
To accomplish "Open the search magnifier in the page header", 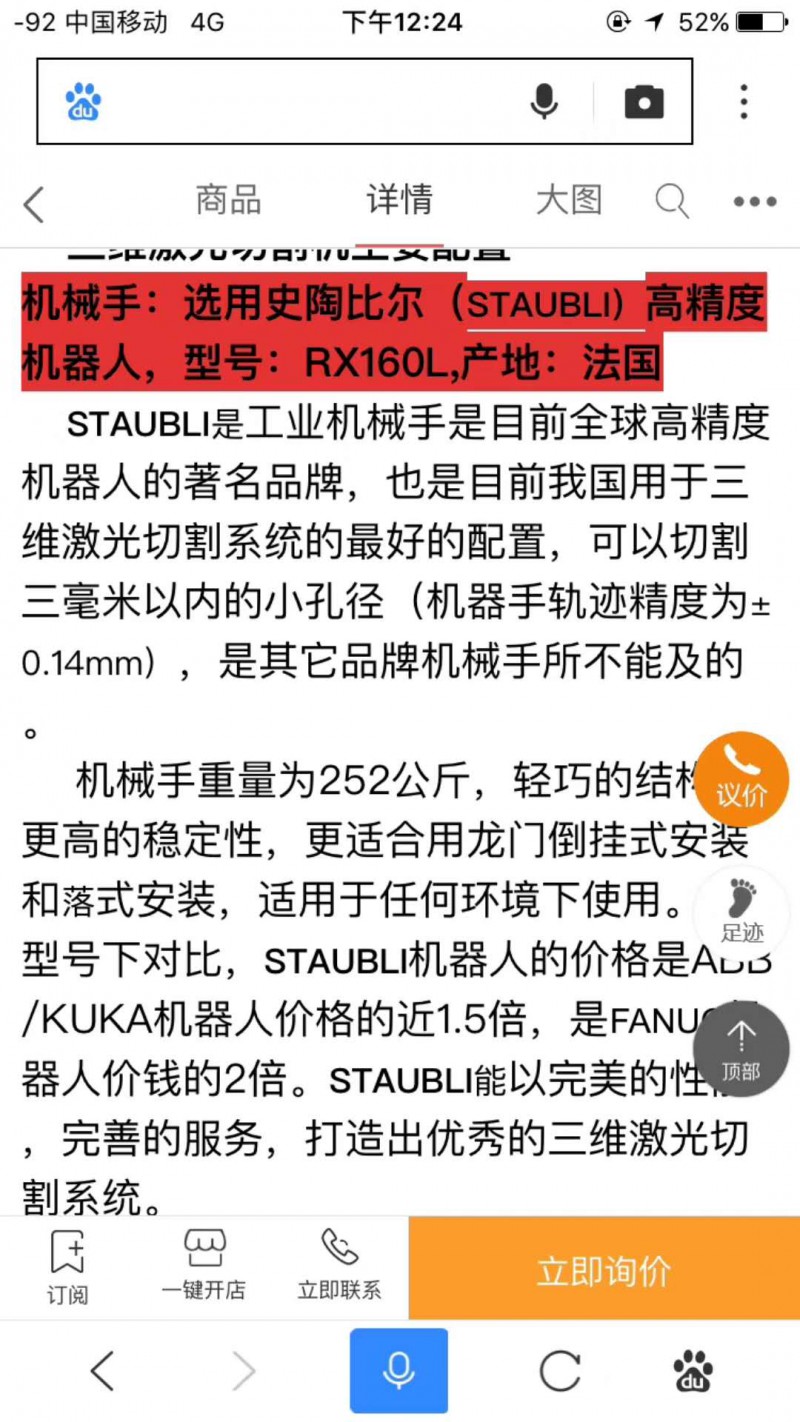I will tap(672, 201).
